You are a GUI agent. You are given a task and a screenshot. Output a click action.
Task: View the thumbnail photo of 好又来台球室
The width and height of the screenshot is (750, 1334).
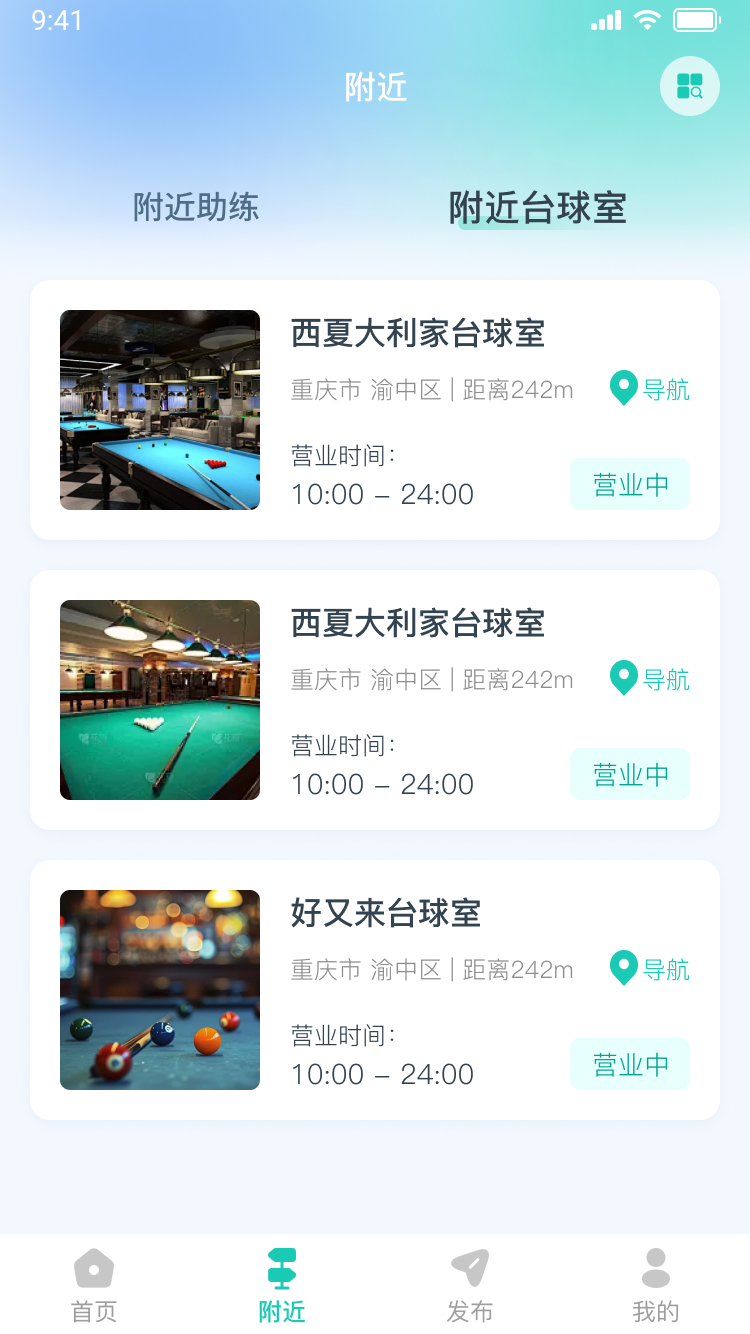click(159, 990)
